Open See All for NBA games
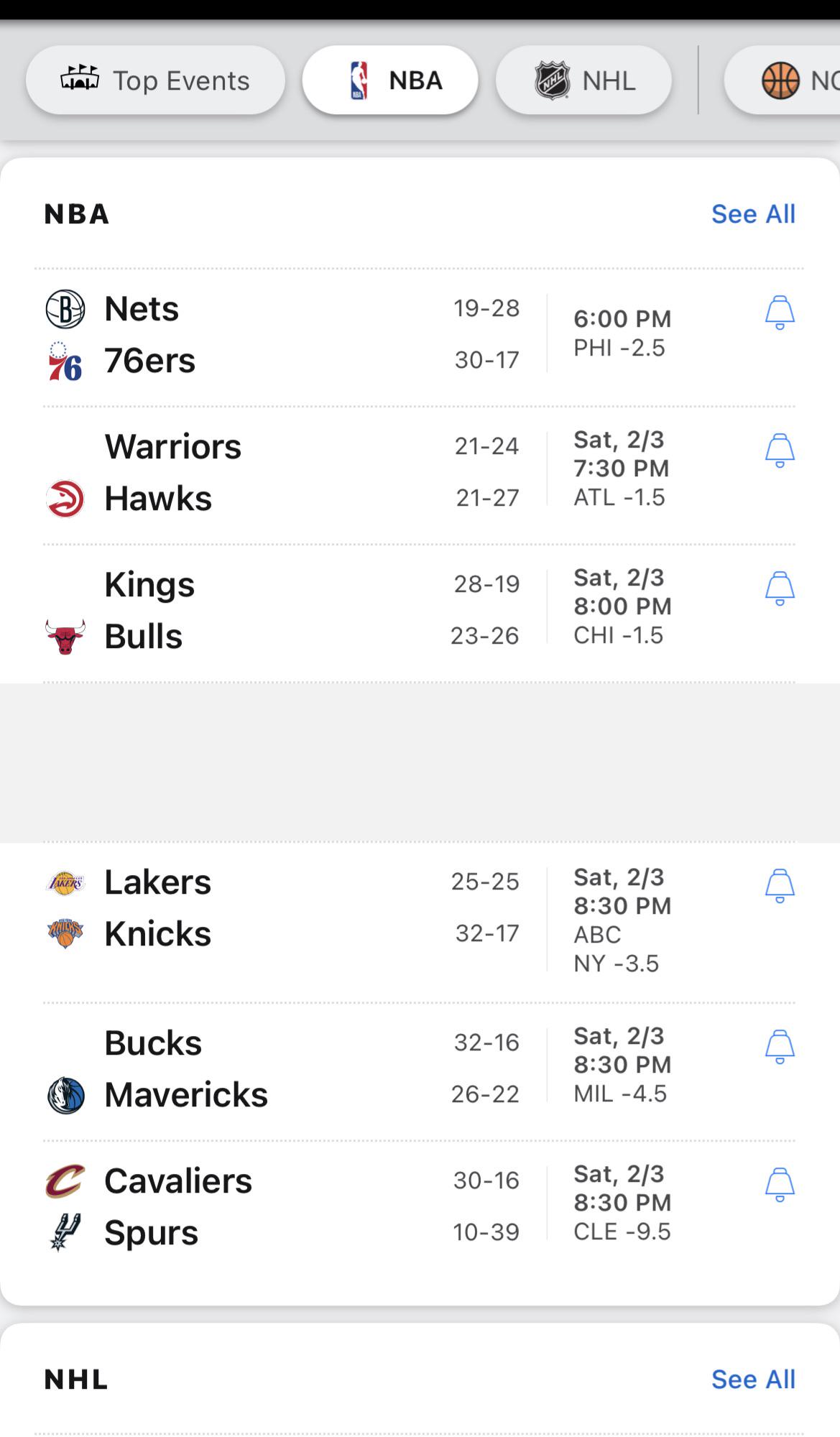 coord(752,213)
